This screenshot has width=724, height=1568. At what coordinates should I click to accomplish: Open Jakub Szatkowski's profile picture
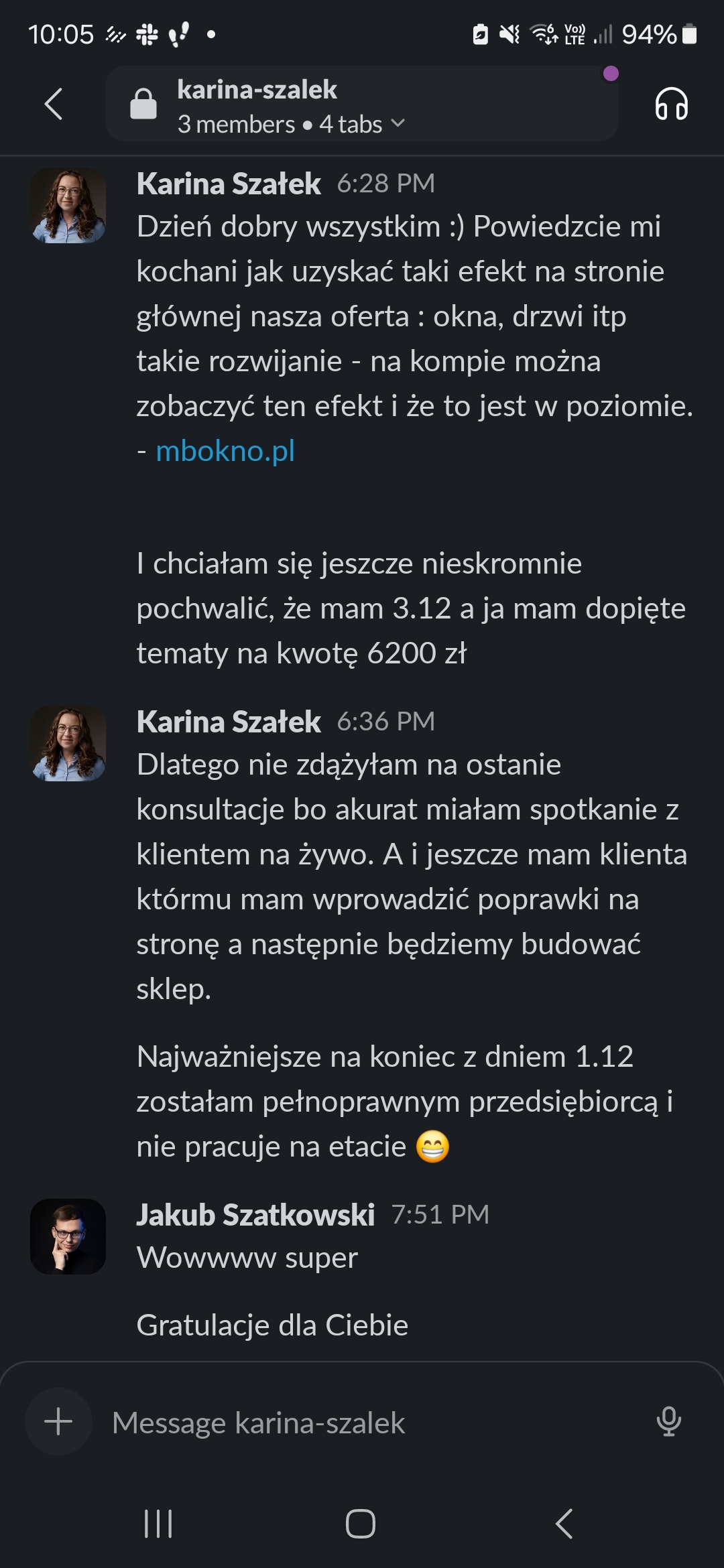click(x=68, y=1236)
